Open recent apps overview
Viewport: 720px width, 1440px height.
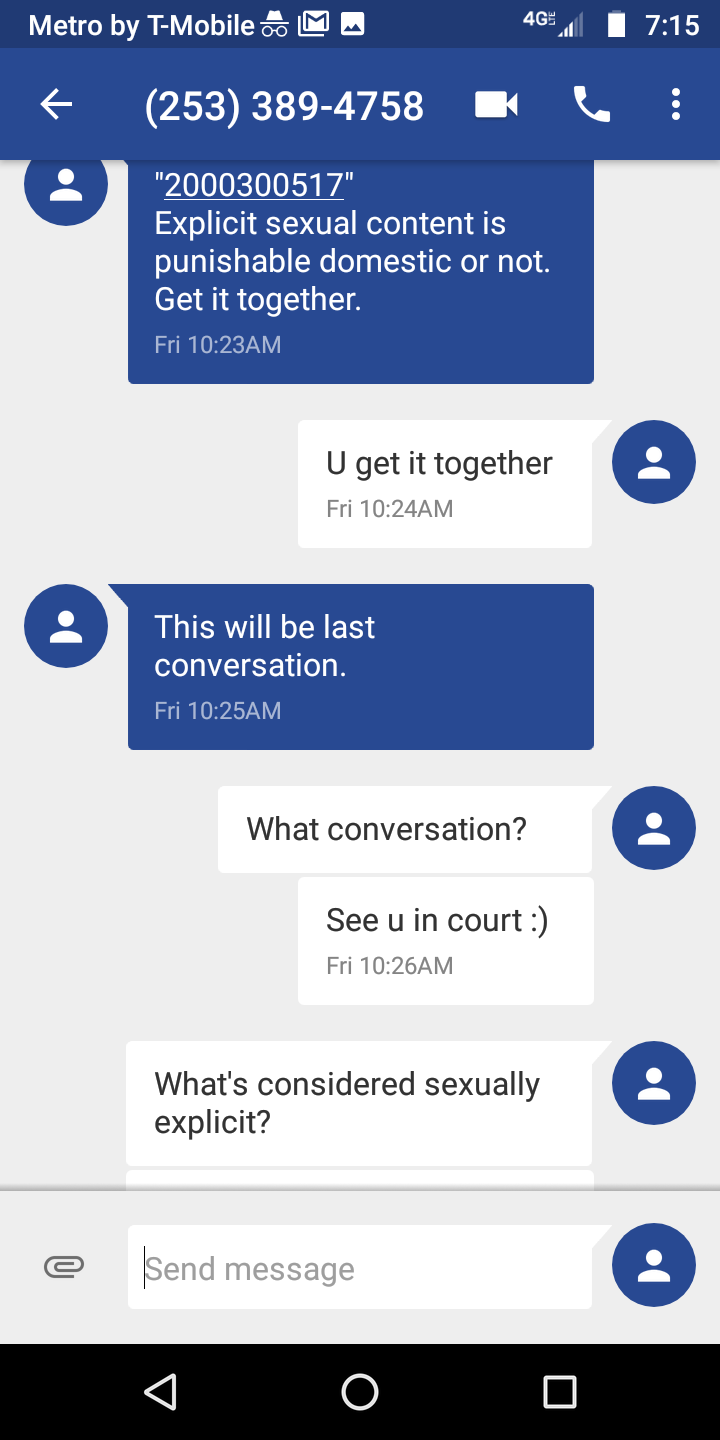pos(559,1391)
